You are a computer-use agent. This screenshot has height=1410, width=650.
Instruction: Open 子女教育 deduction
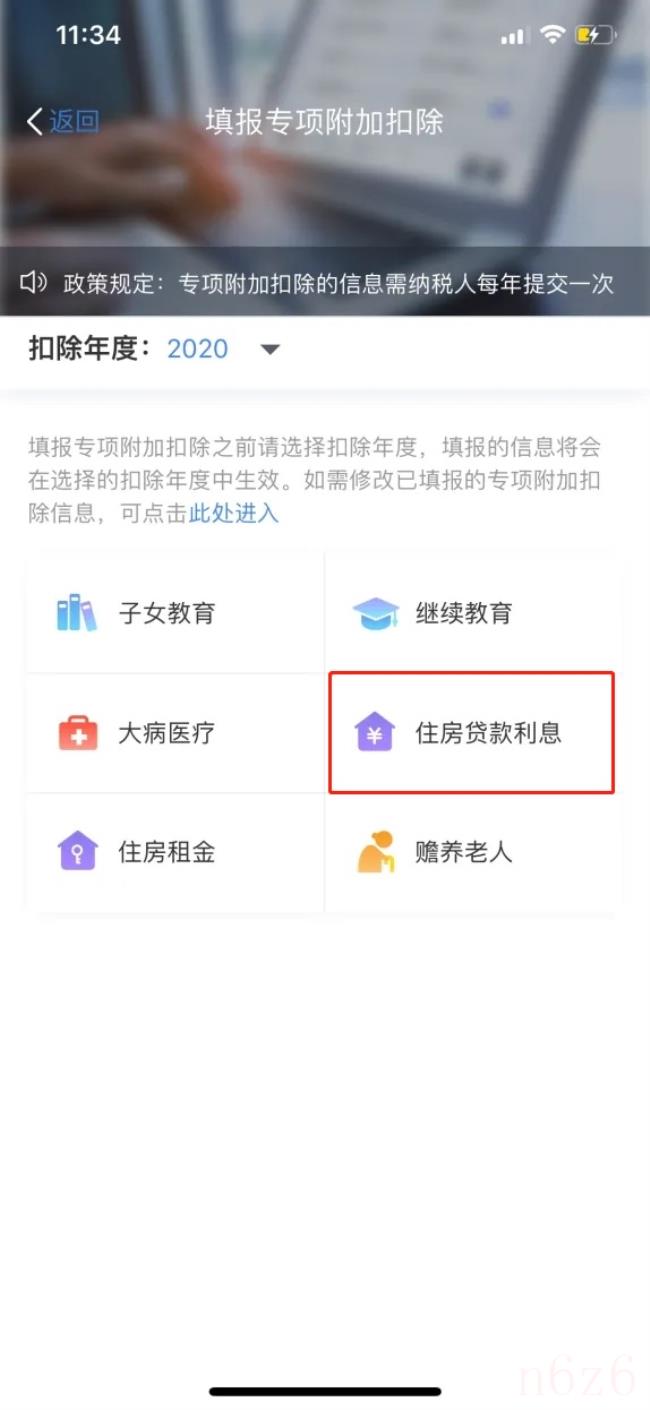tap(175, 613)
